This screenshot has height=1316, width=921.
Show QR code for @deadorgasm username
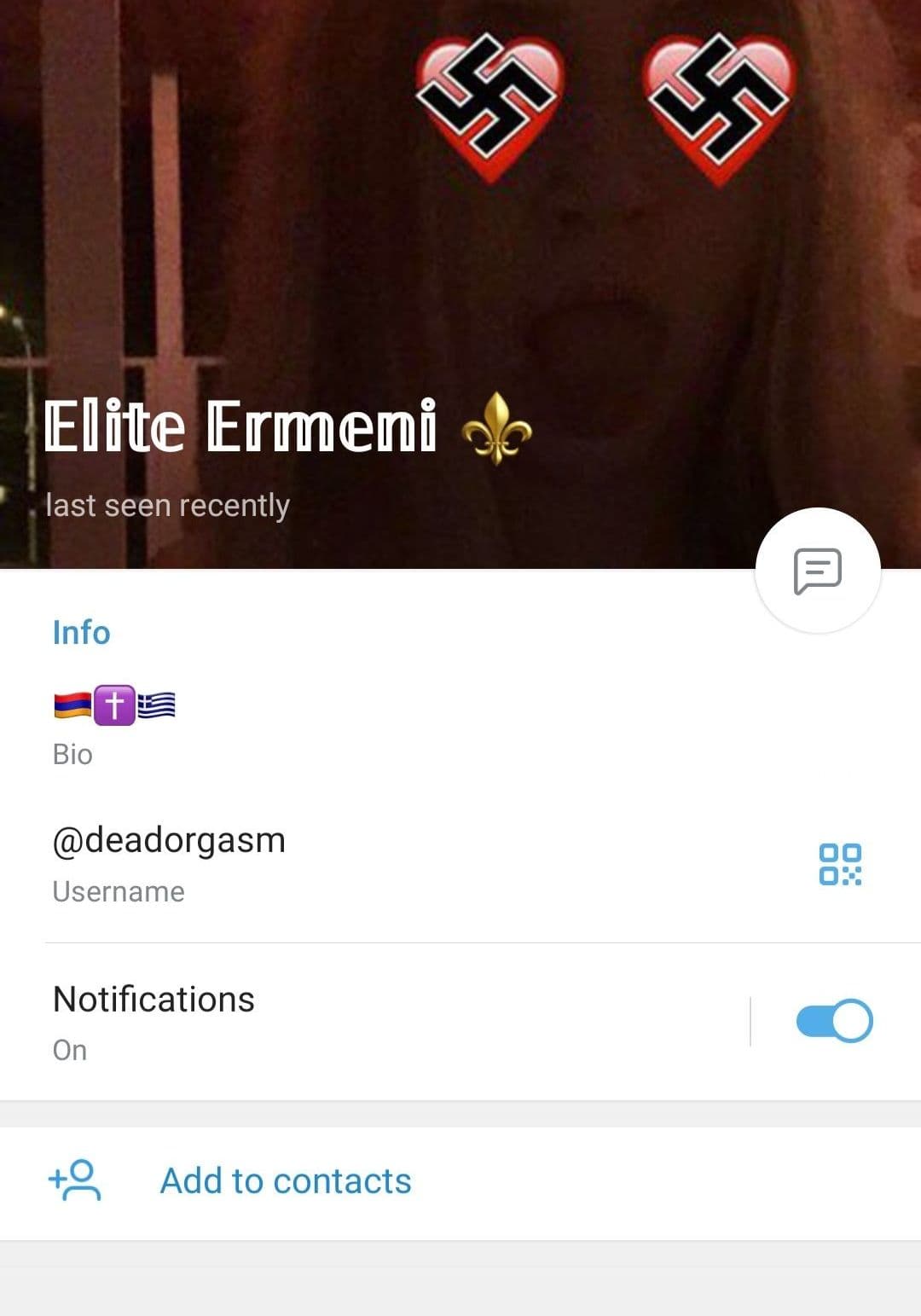(x=840, y=864)
